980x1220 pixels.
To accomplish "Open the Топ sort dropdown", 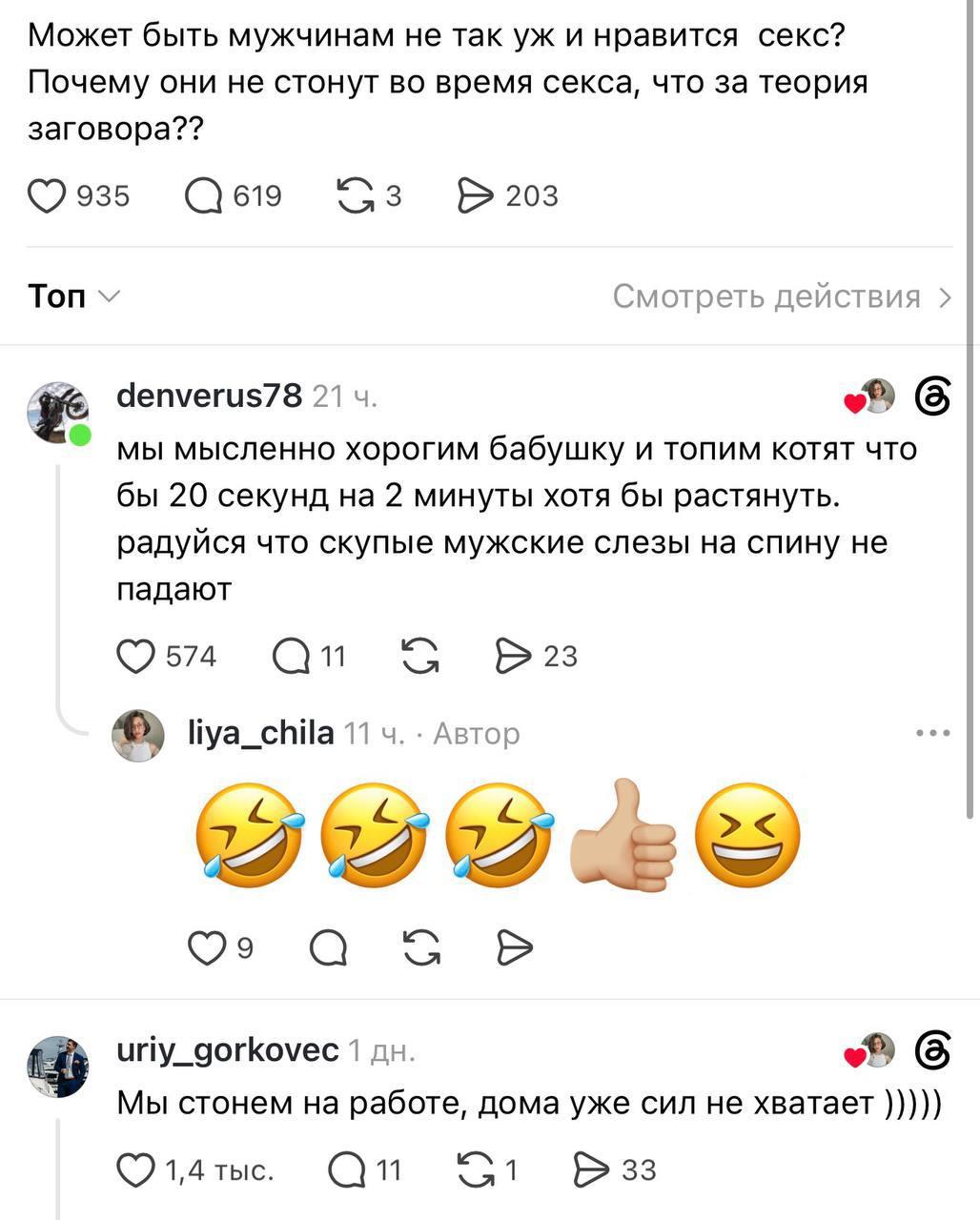I will [73, 296].
